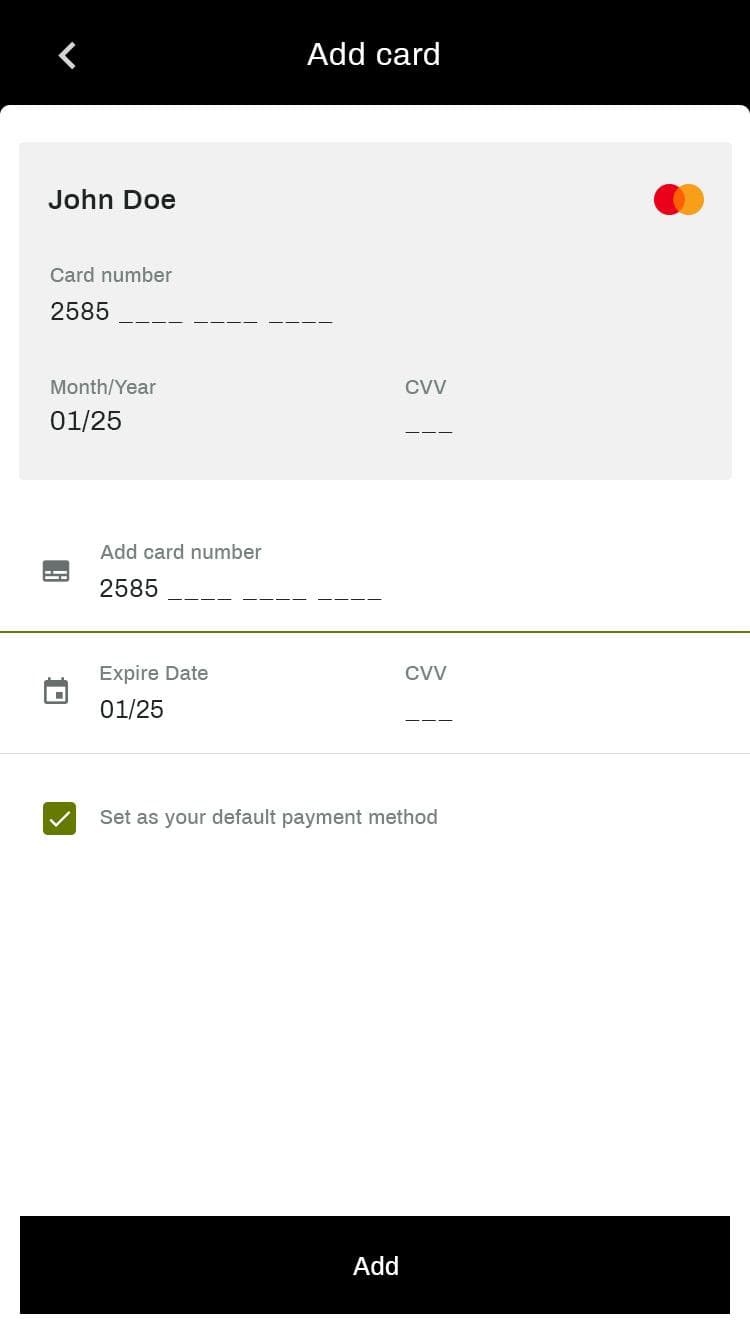The image size is (750, 1334).
Task: Edit the Add card number field
Action: [x=240, y=589]
